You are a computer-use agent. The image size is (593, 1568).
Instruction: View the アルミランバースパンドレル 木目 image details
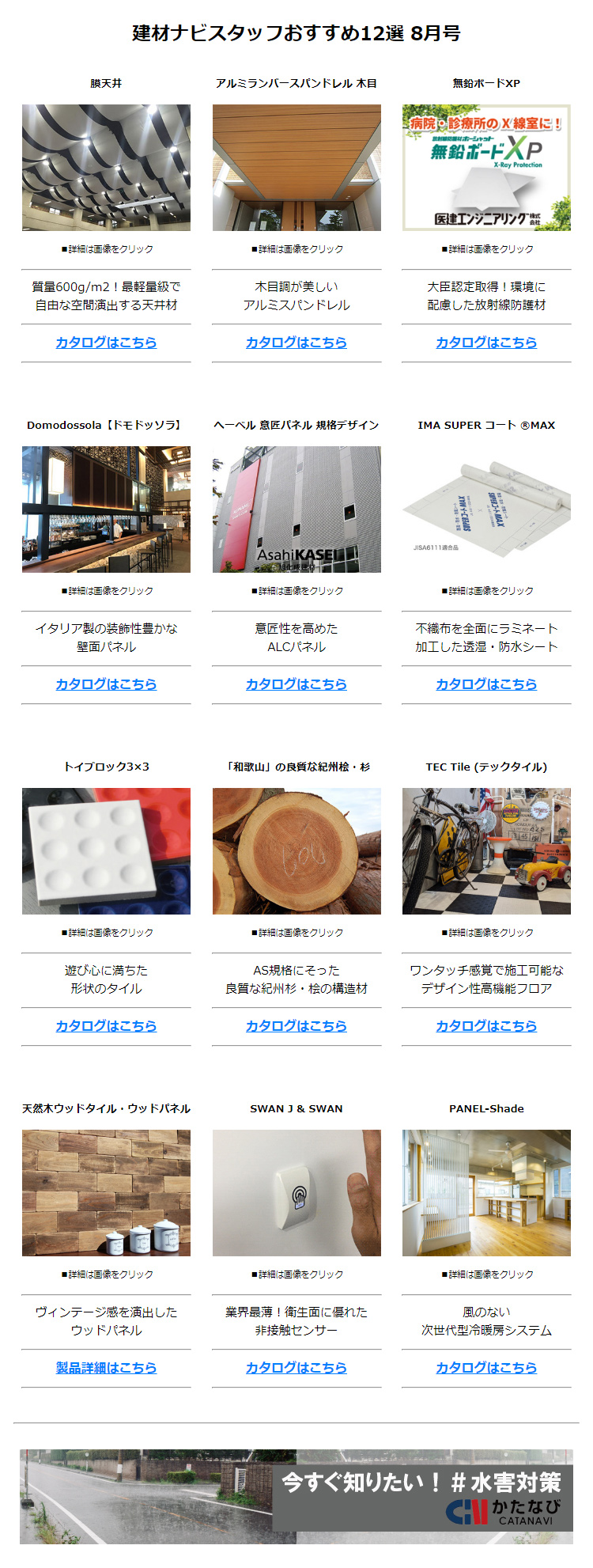(296, 168)
